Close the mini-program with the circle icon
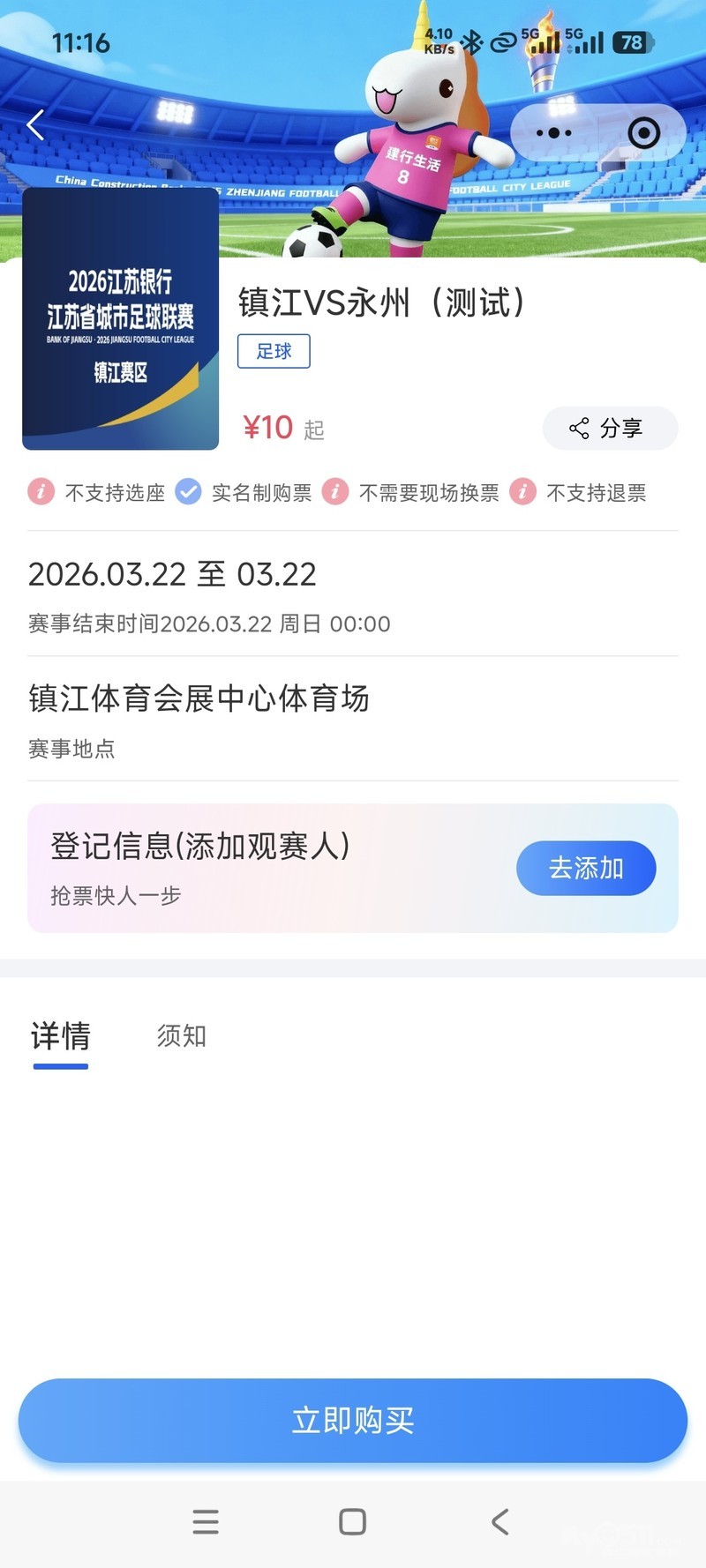This screenshot has width=706, height=1568. click(643, 133)
